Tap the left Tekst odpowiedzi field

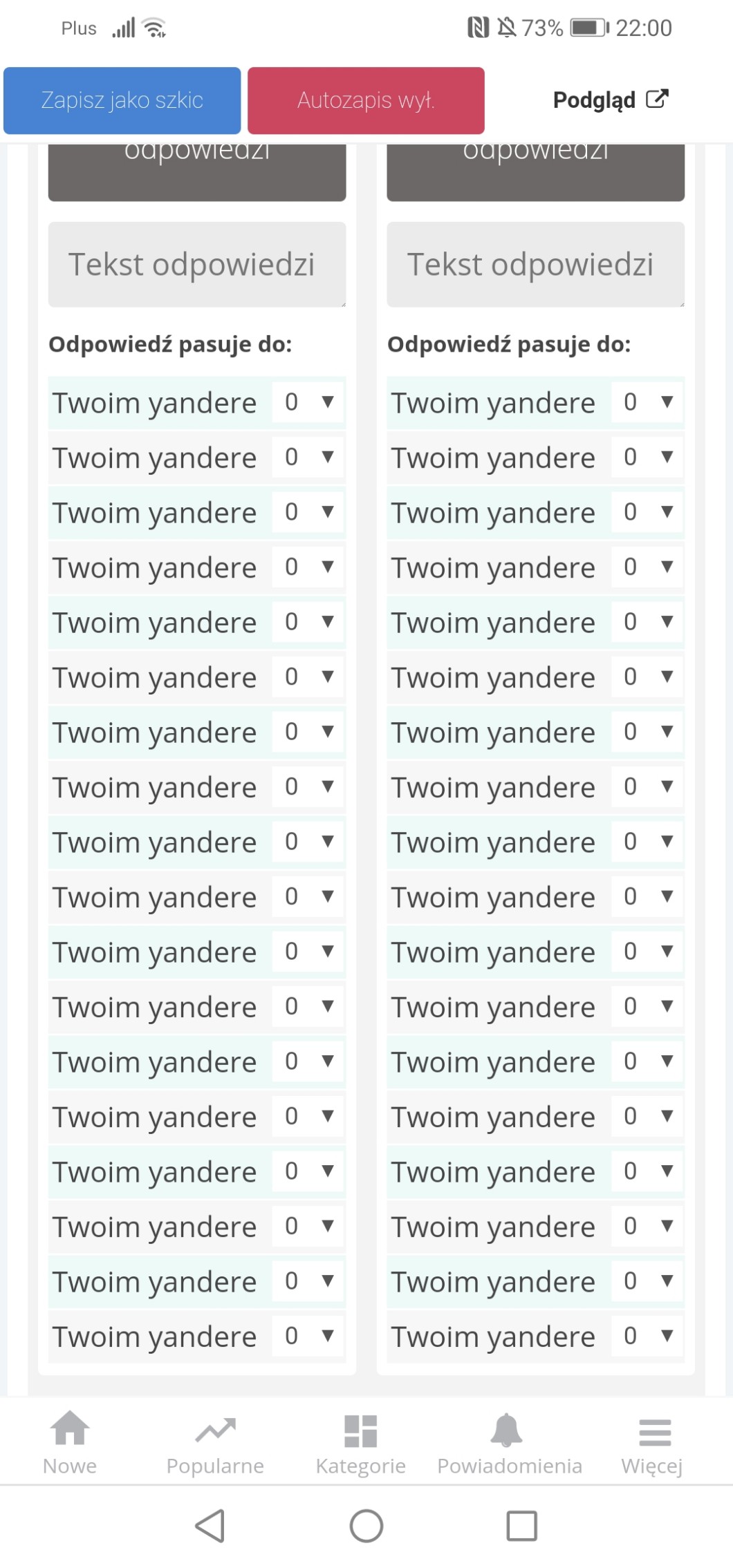(196, 264)
